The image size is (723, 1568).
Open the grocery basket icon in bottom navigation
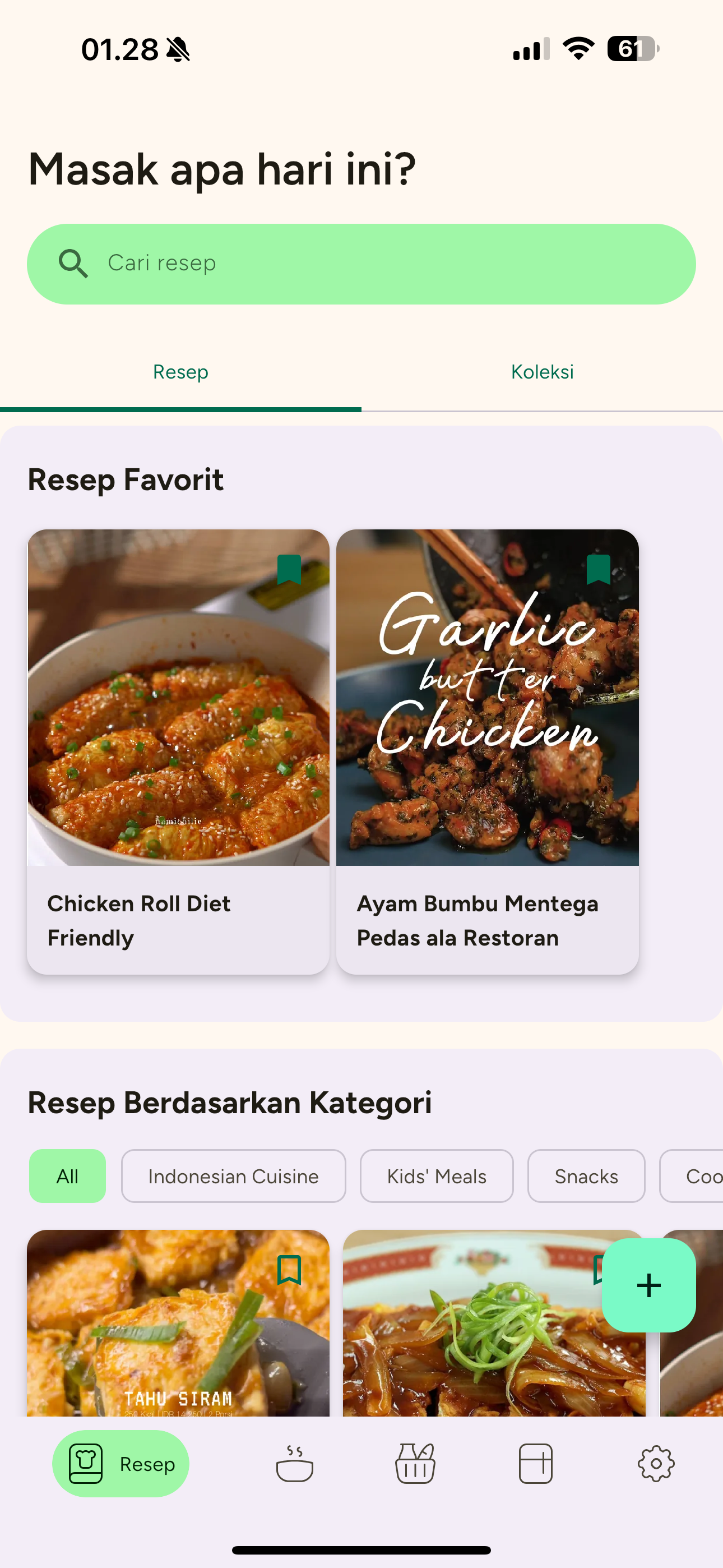click(414, 1463)
